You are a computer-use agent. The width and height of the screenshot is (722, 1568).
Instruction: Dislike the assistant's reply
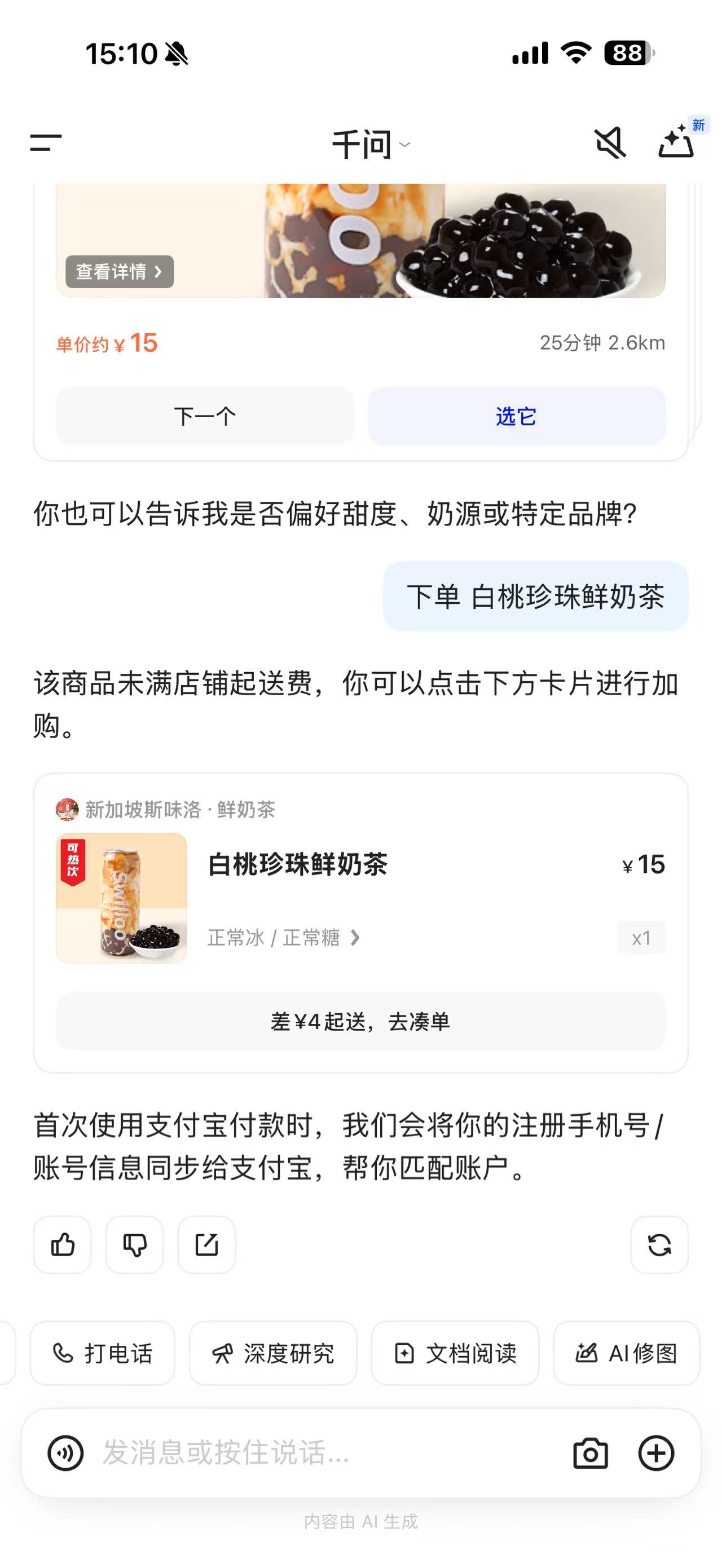[x=135, y=1245]
